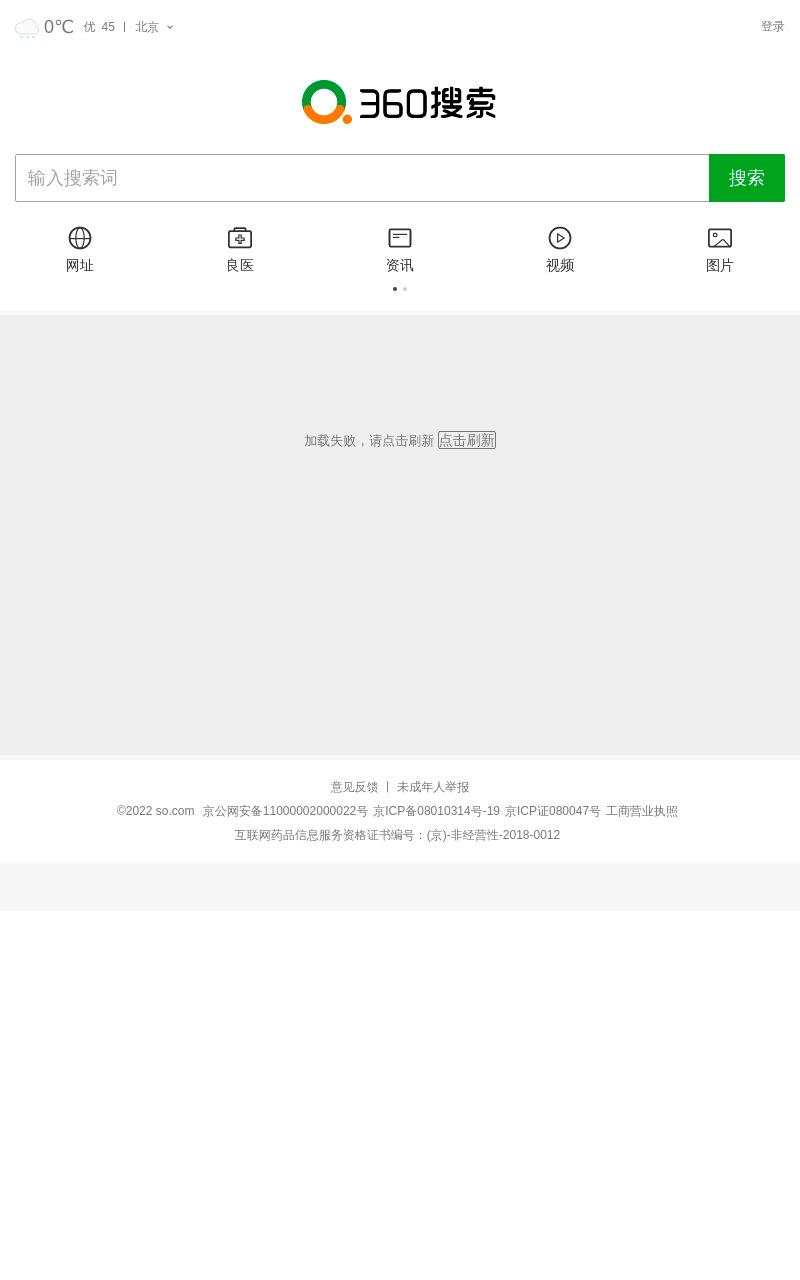This screenshot has height=1280, width=800.
Task: Open the 网址 shortcut
Action: tap(80, 250)
